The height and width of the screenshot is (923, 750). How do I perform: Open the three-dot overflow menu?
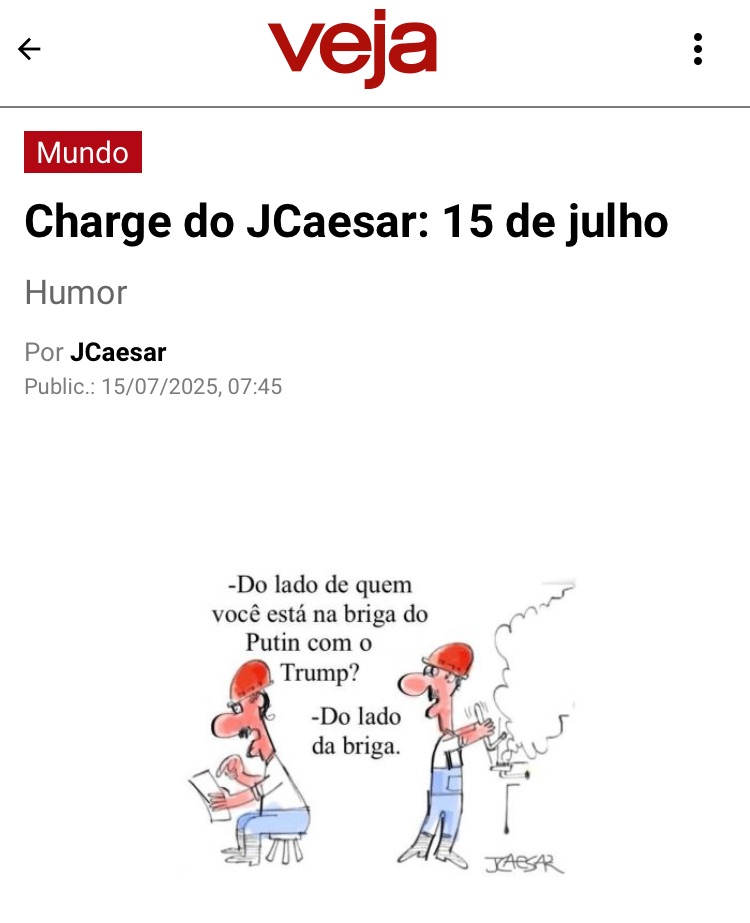pos(698,49)
